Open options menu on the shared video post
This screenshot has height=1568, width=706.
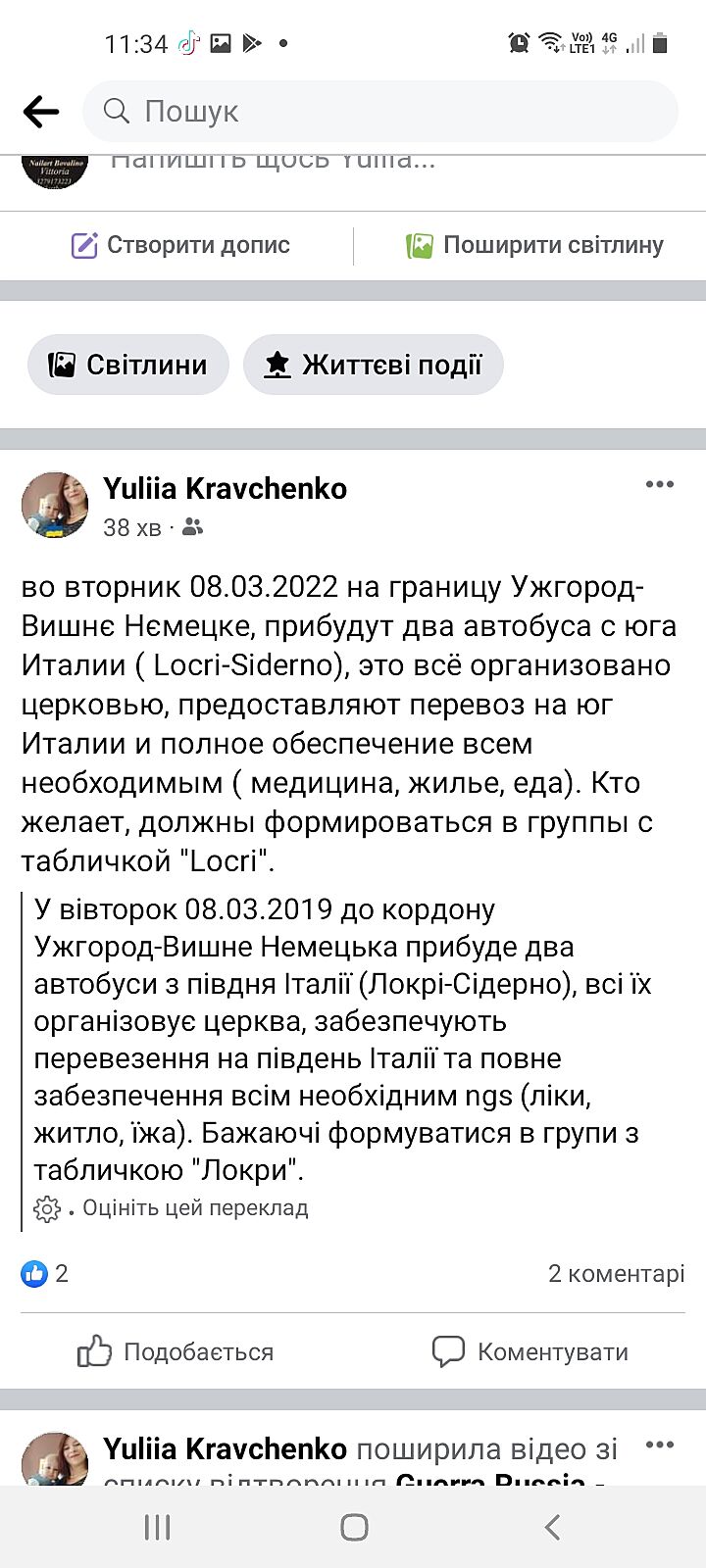(x=659, y=1445)
